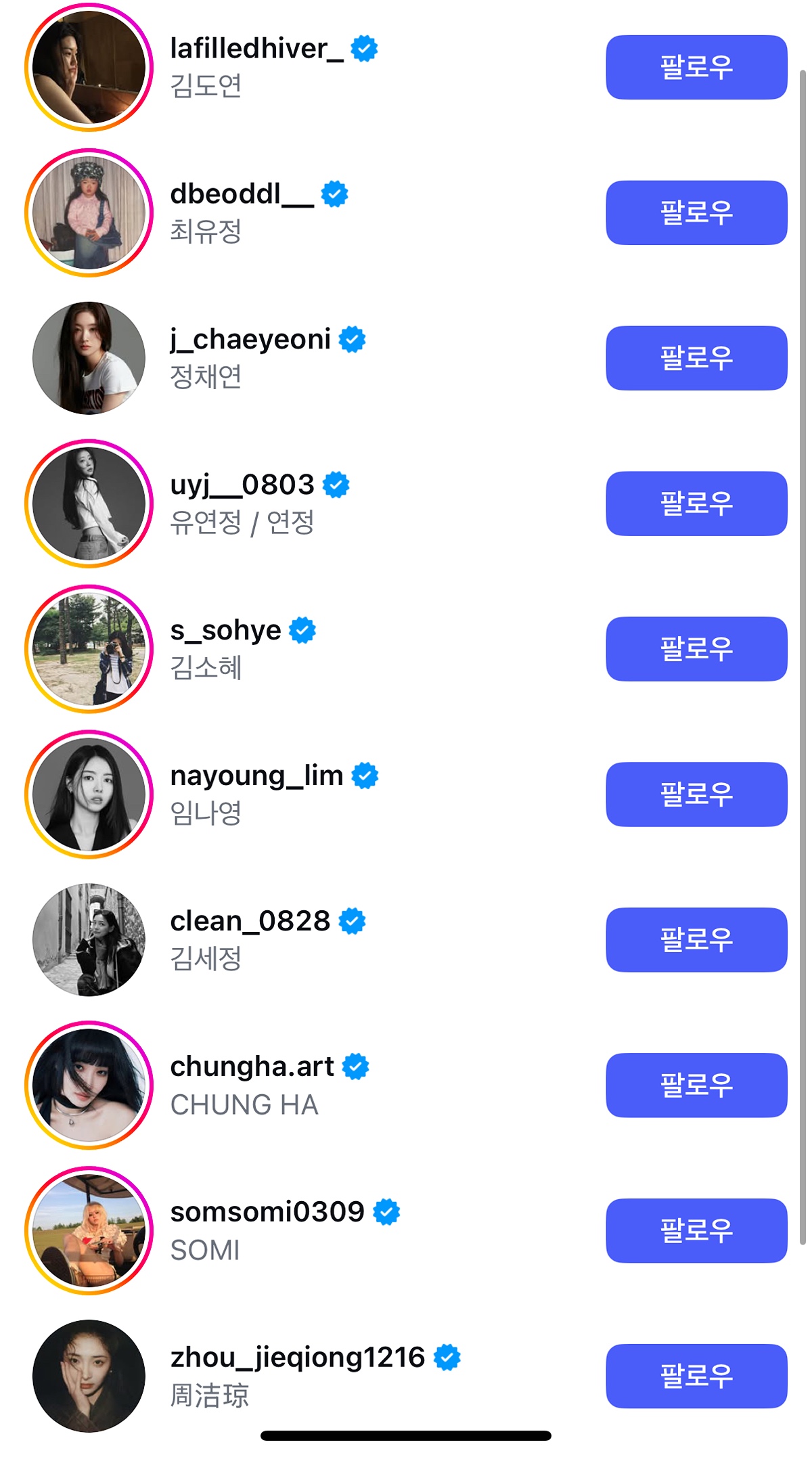This screenshot has height=1457, width=812.
Task: Follow nayoung_lim account
Action: [696, 794]
